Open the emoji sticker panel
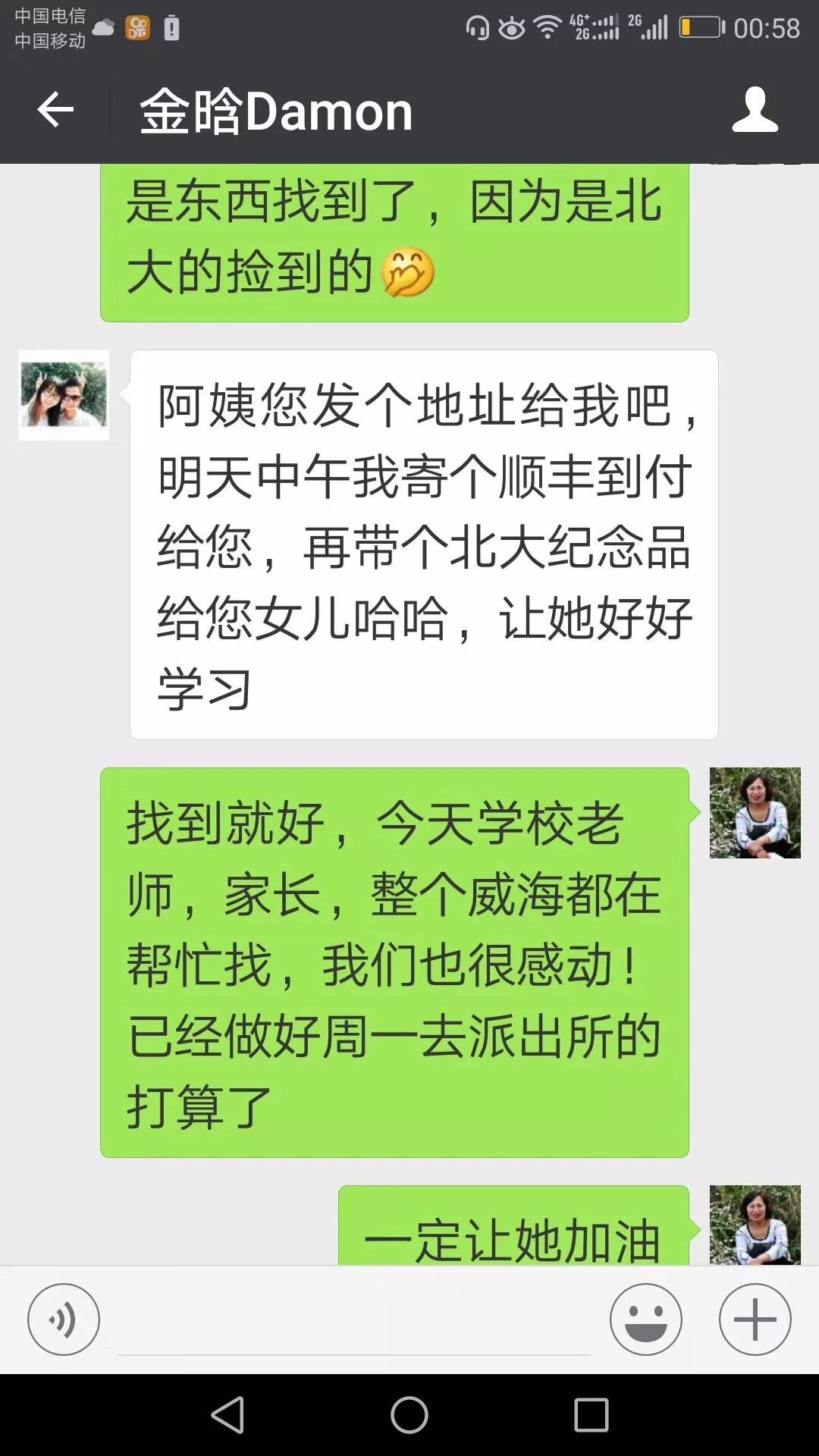The height and width of the screenshot is (1456, 819). point(645,1319)
